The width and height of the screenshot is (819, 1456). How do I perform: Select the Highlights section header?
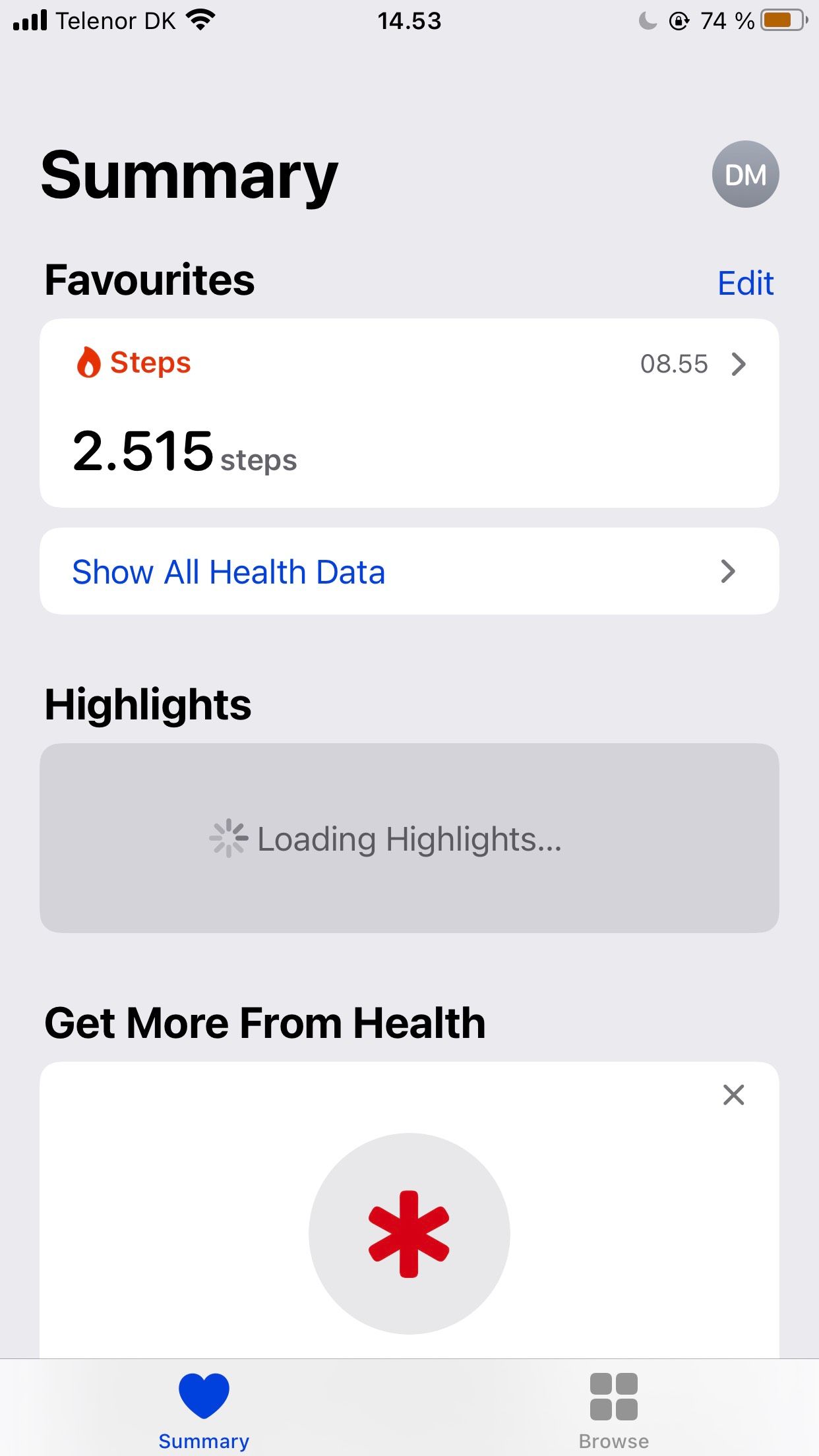tap(147, 704)
